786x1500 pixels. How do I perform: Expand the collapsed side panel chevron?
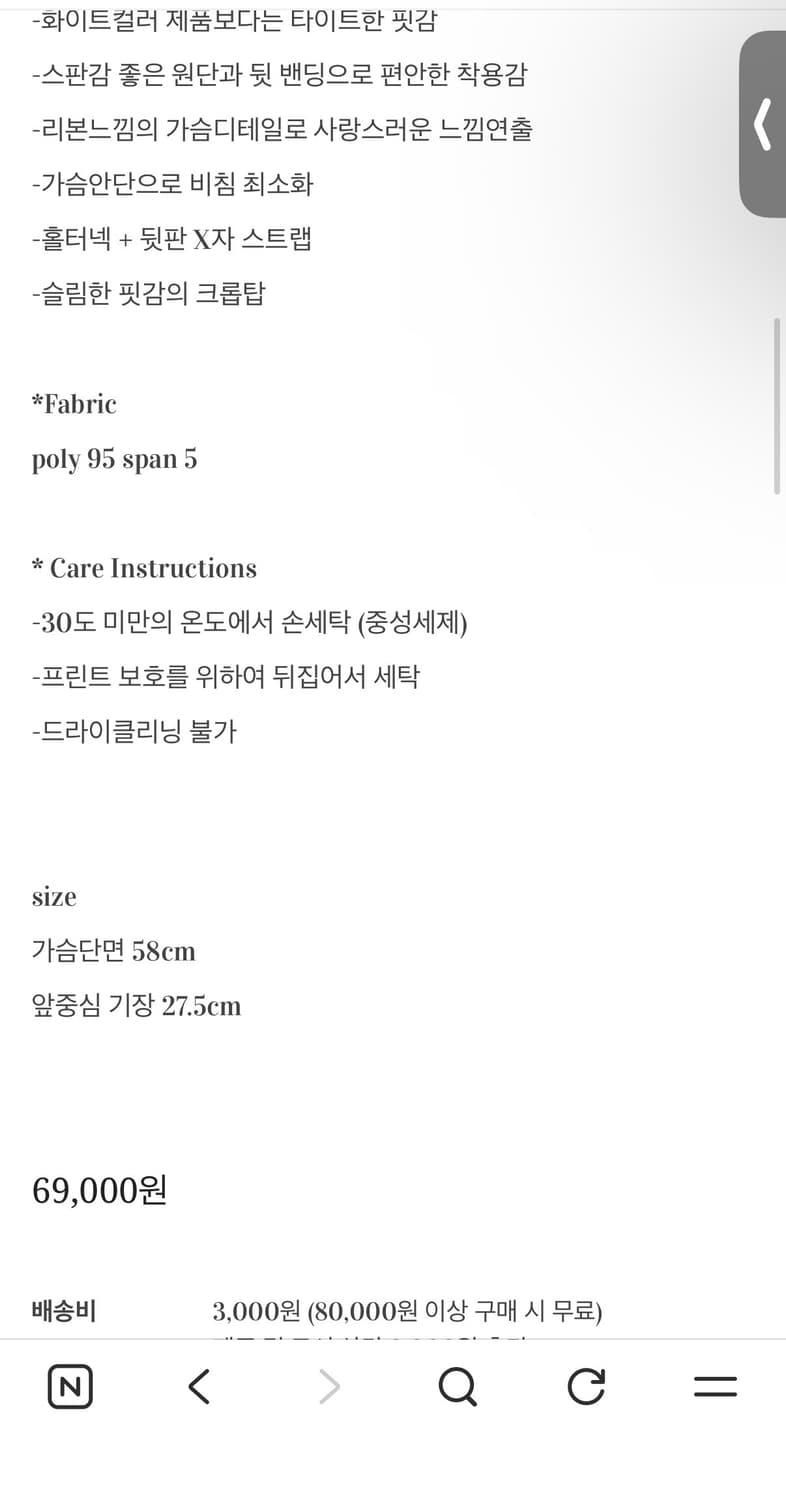(x=762, y=125)
